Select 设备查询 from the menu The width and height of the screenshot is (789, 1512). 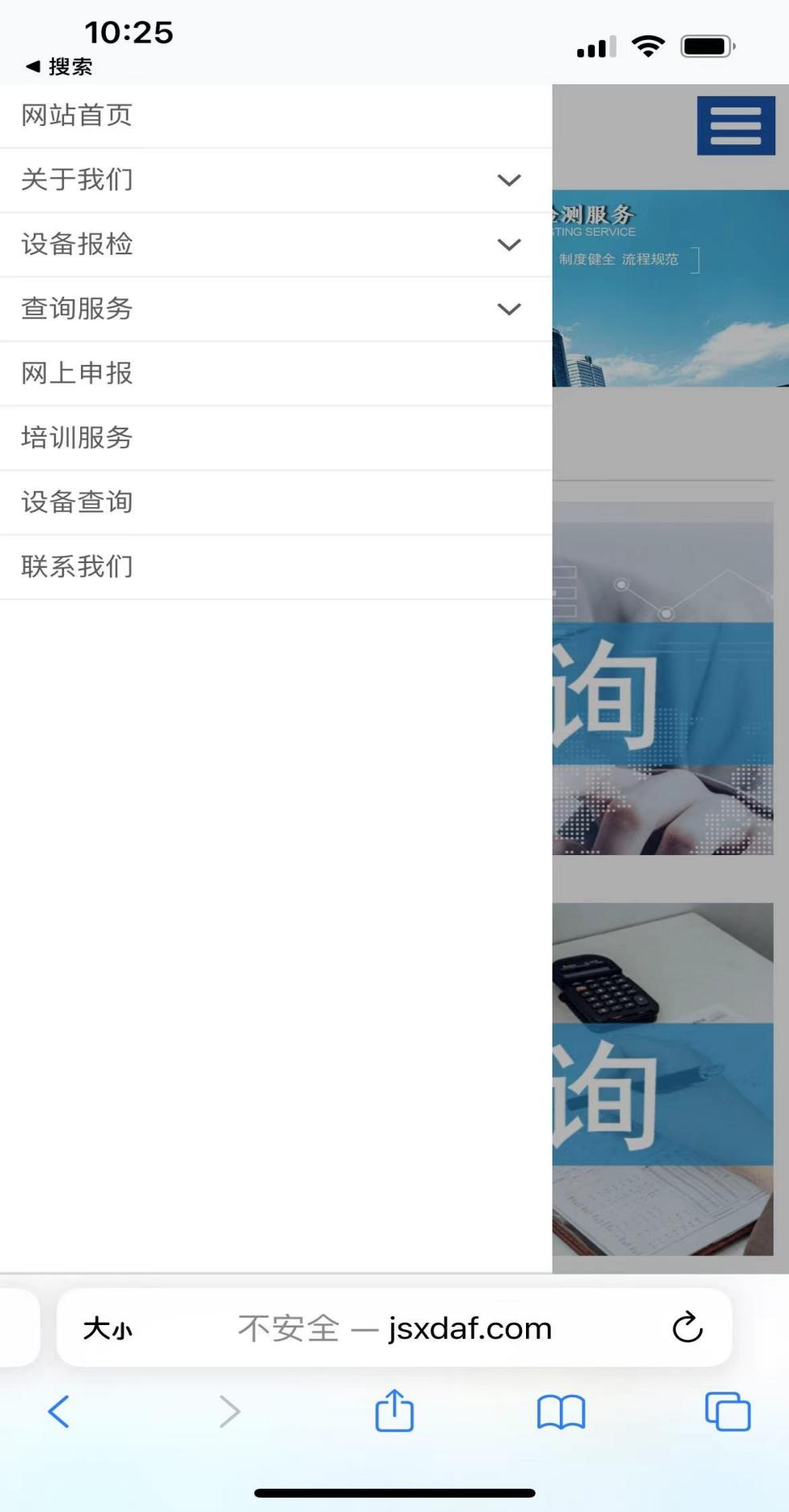point(77,502)
